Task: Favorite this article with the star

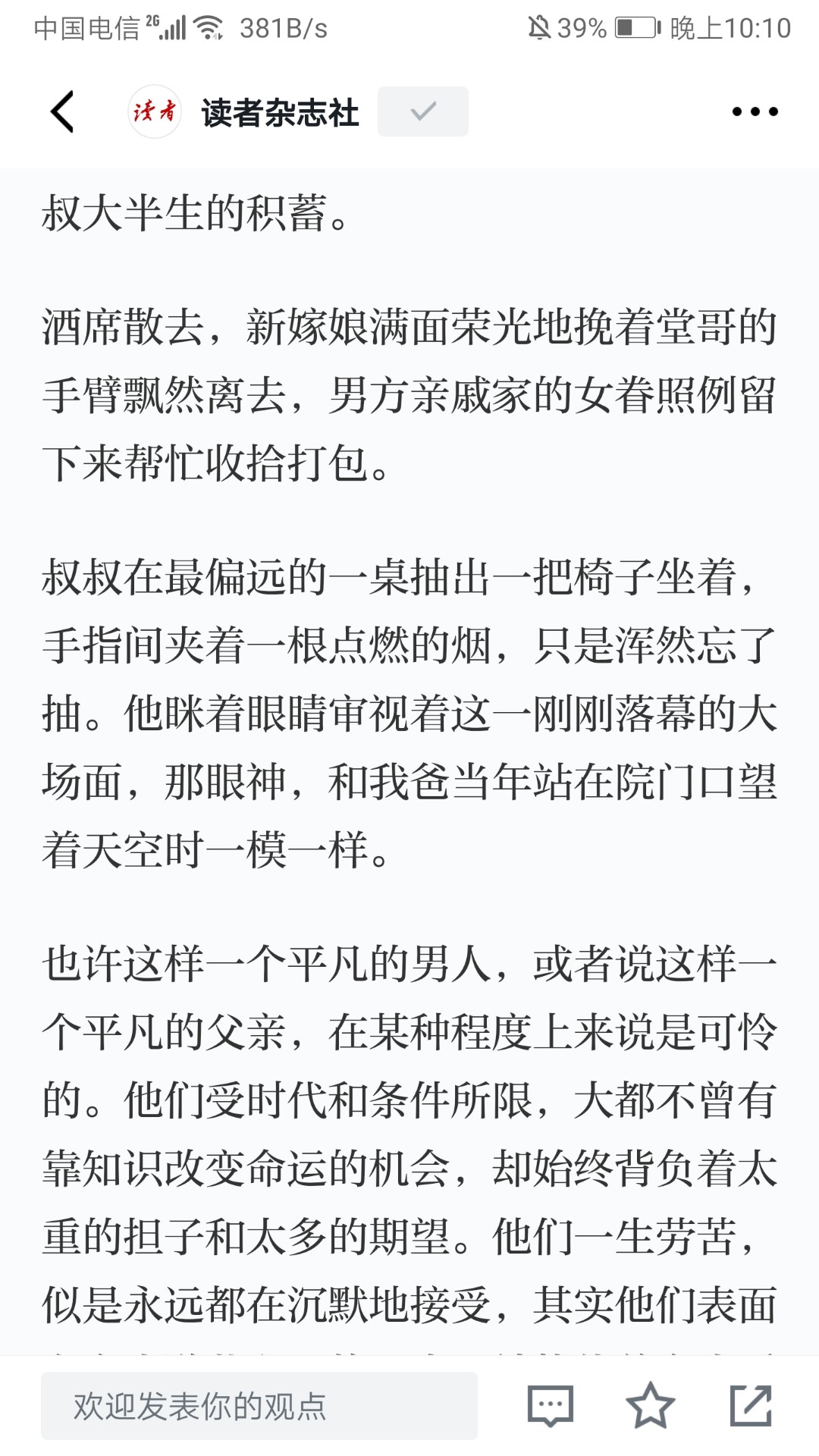Action: pos(650,1405)
